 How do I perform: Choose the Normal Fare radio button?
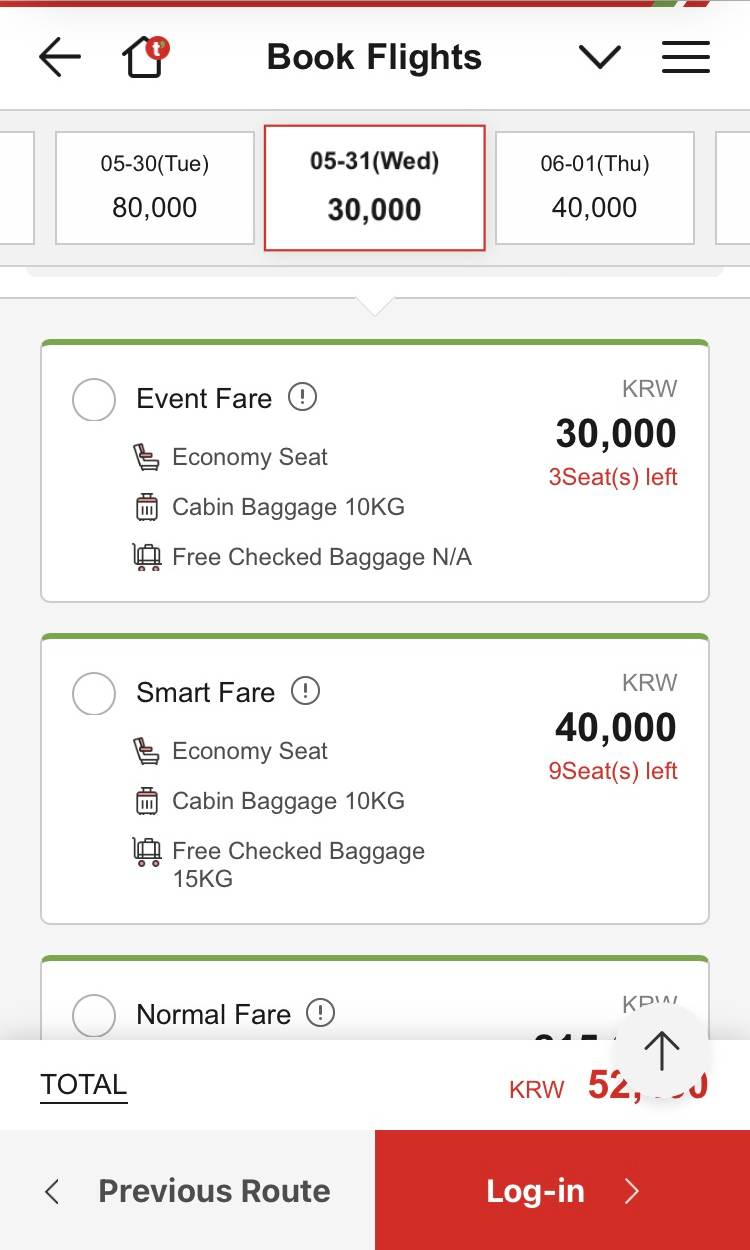point(94,1015)
